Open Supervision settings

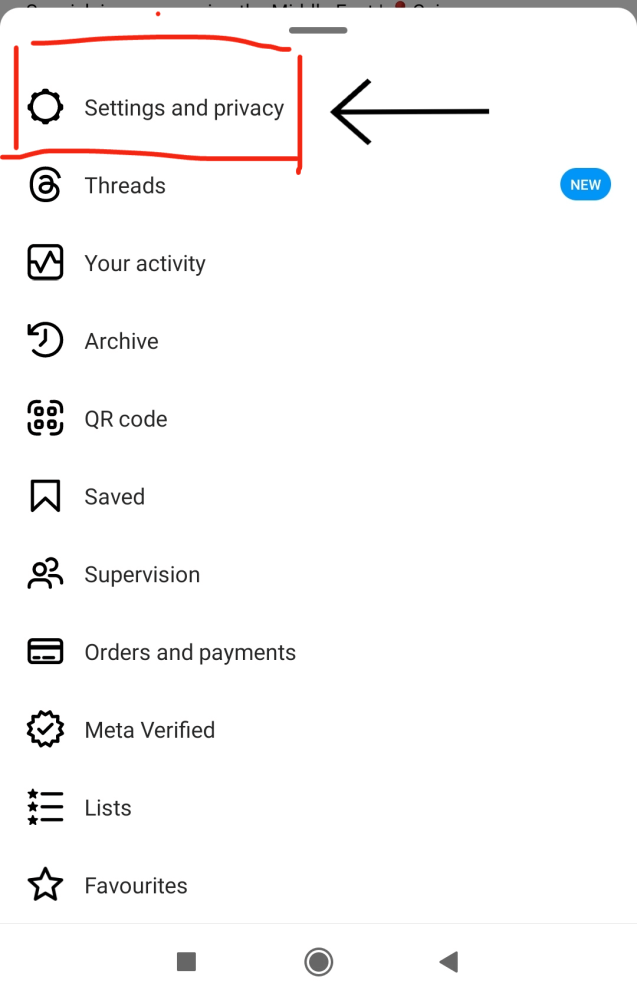(142, 575)
